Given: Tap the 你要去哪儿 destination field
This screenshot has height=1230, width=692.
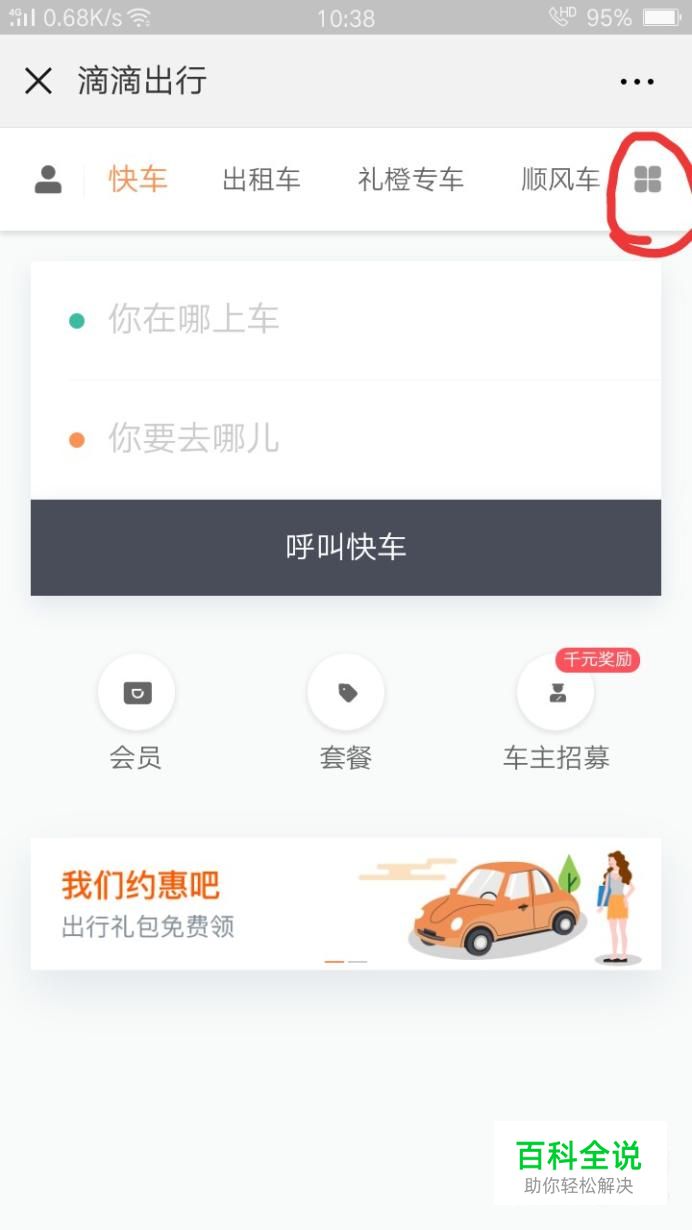Looking at the screenshot, I should pyautogui.click(x=346, y=440).
